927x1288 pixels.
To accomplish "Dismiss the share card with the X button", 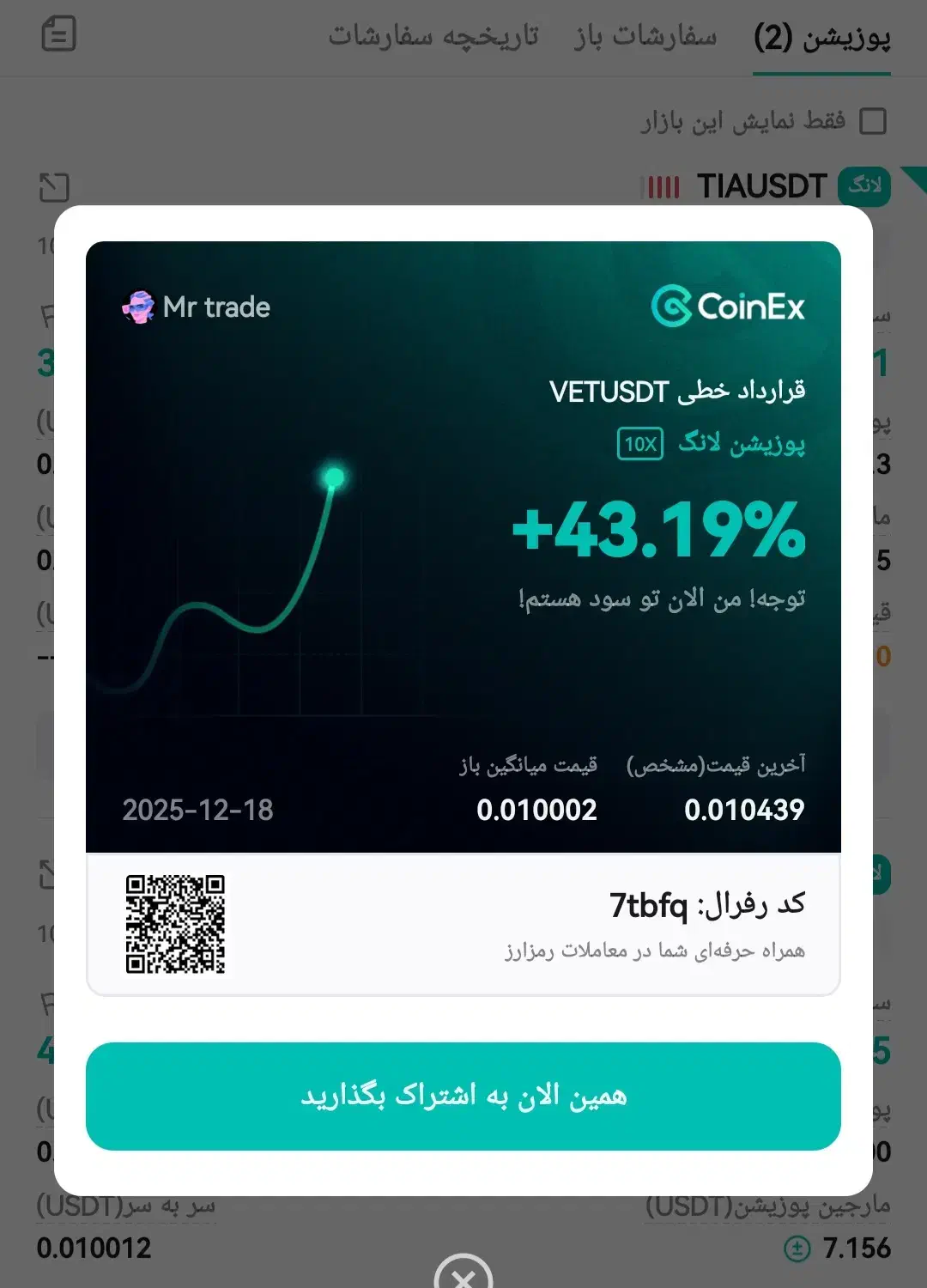I will [x=463, y=1279].
